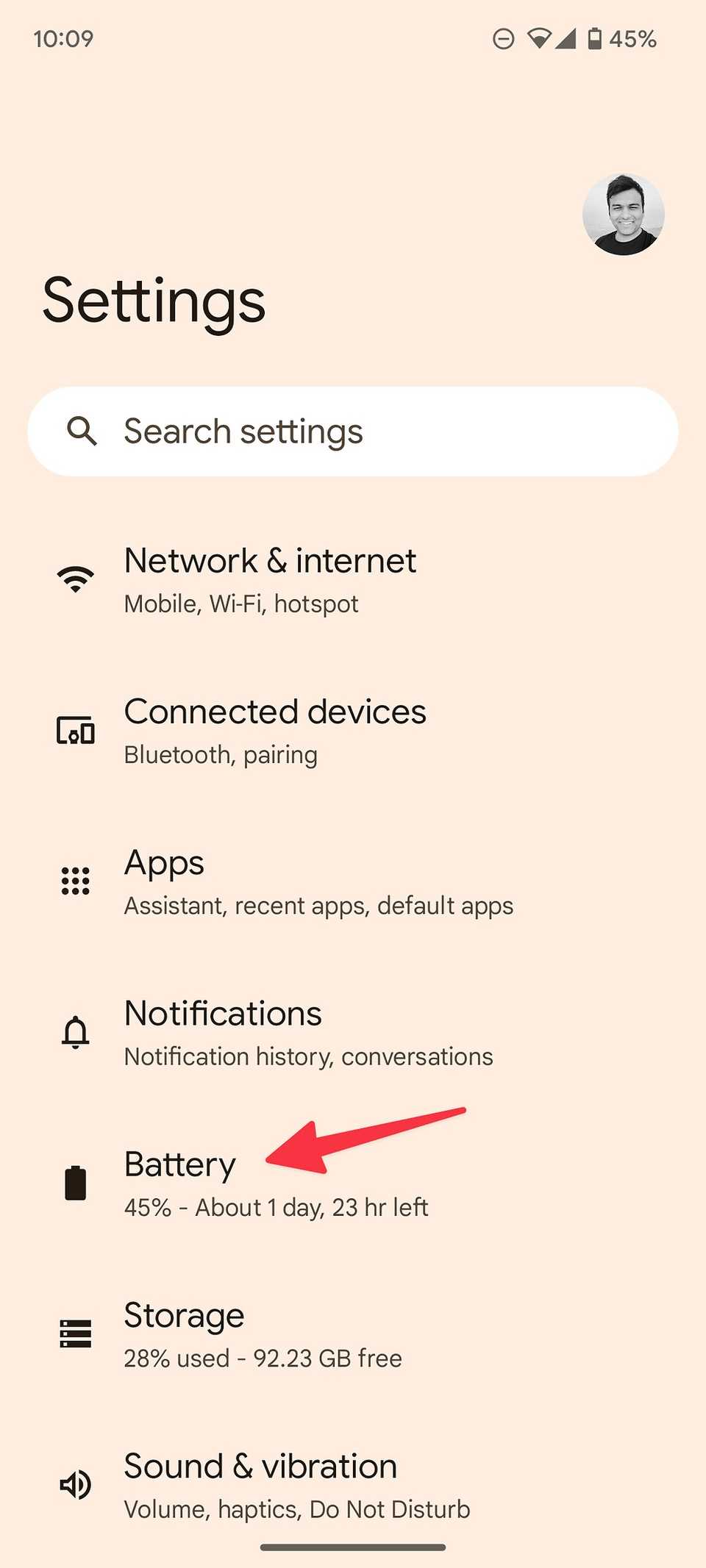Tap the Sound & vibration speaker icon
706x1568 pixels.
coord(74,1485)
